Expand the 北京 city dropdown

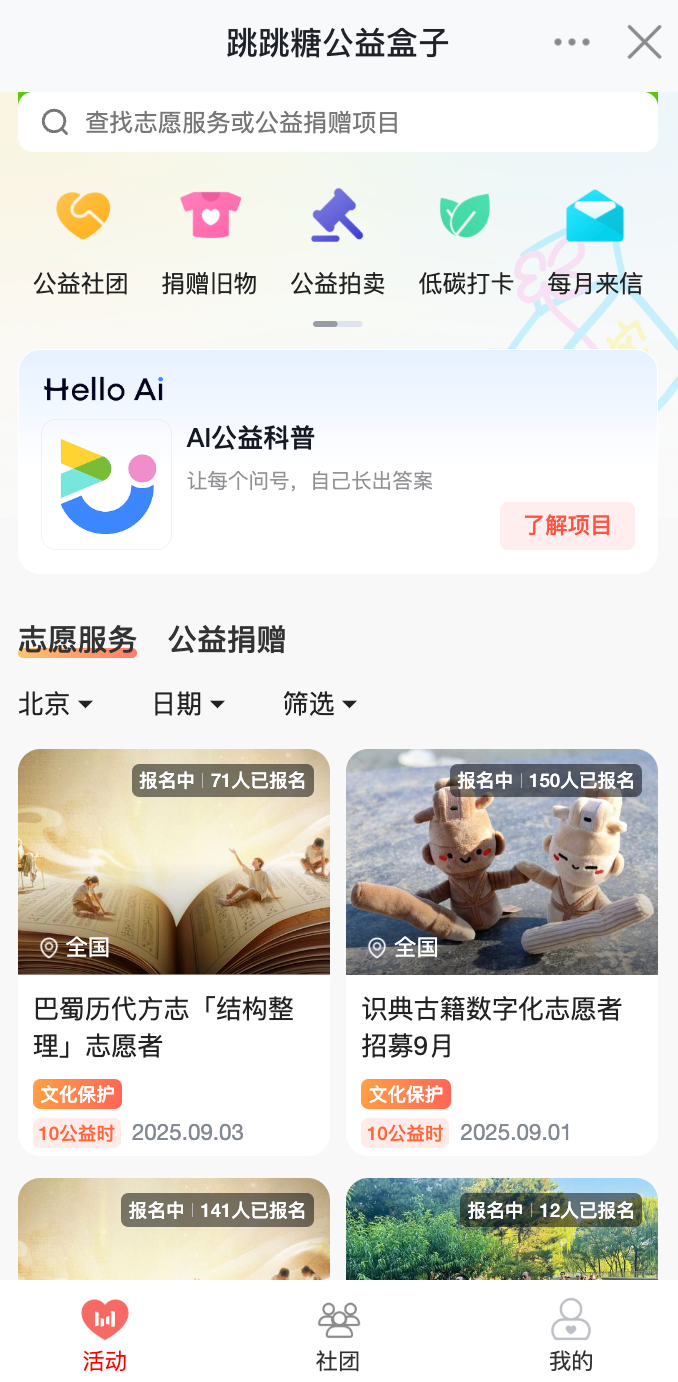click(x=56, y=704)
